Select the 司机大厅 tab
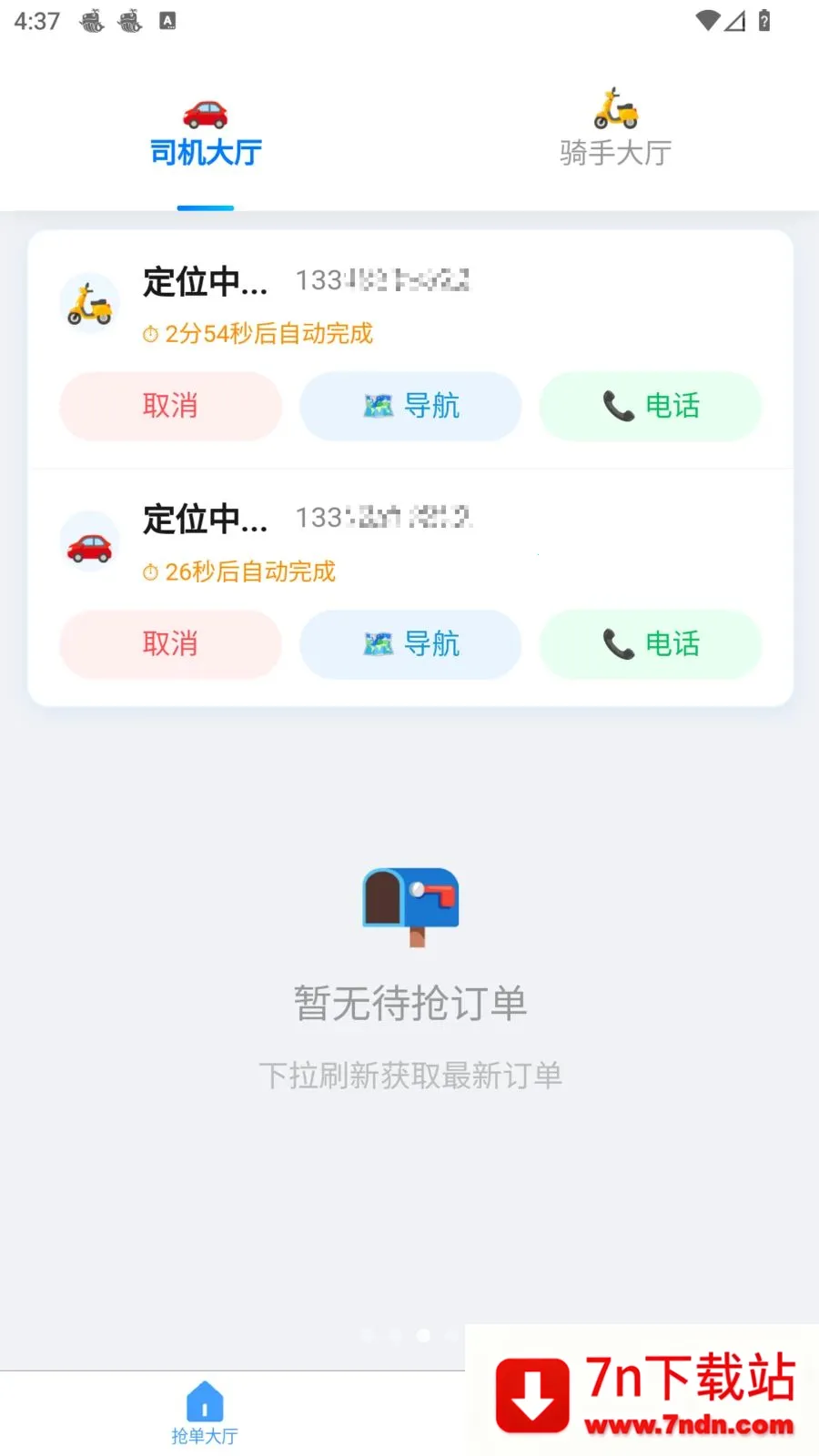Screen dimensions: 819x1456 click(x=205, y=151)
